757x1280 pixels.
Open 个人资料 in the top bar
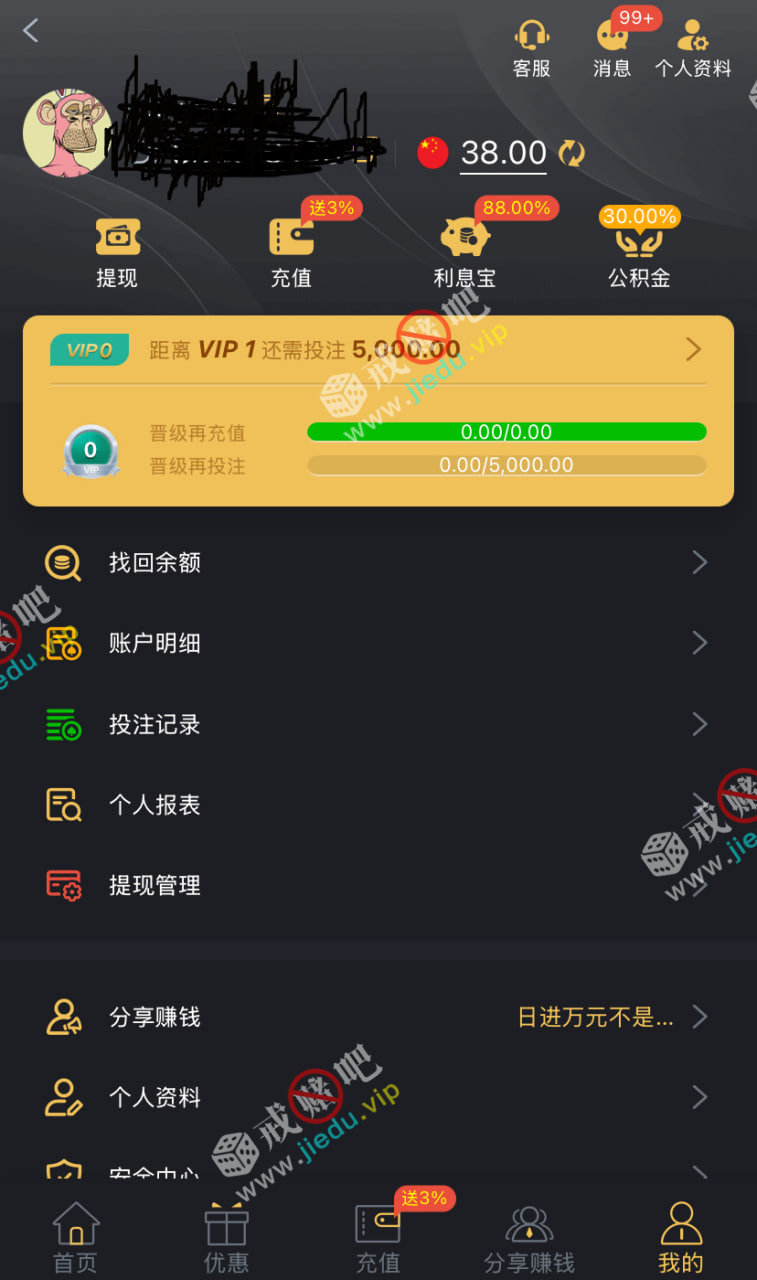[693, 49]
